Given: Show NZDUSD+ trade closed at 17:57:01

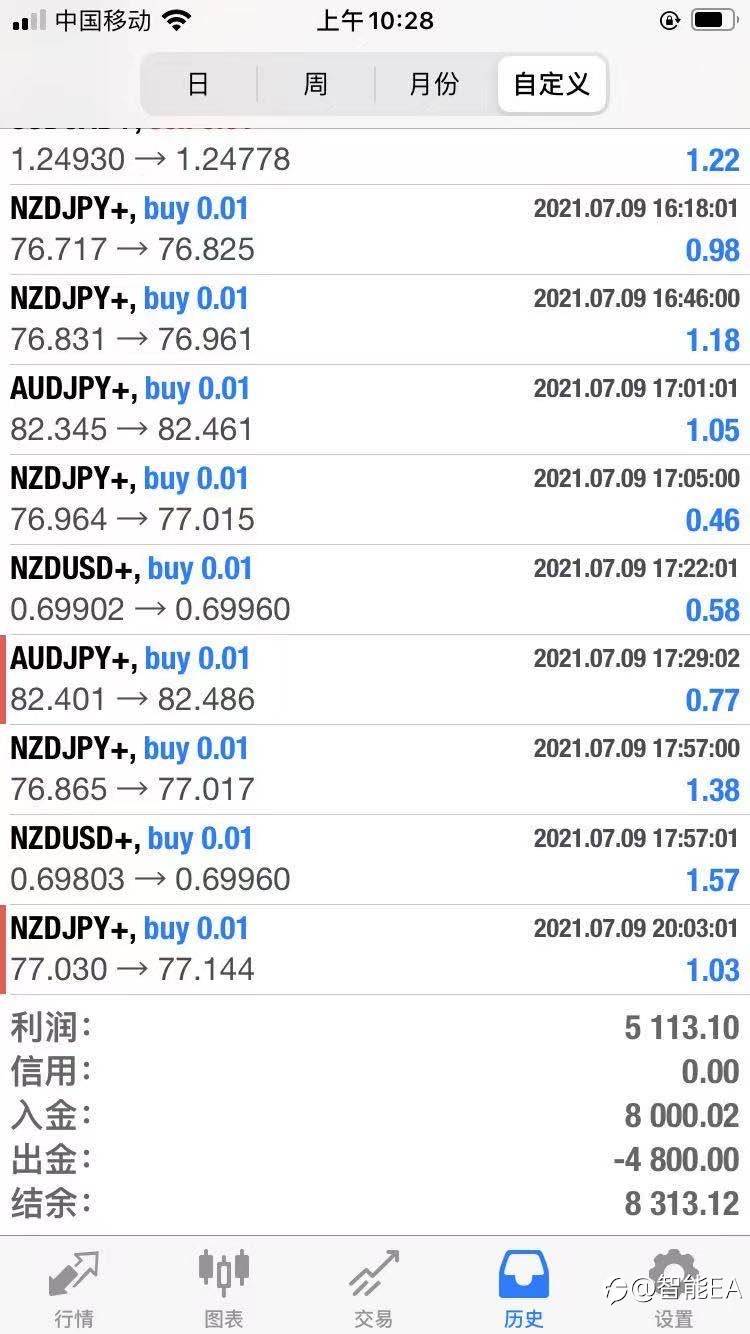Looking at the screenshot, I should [375, 860].
